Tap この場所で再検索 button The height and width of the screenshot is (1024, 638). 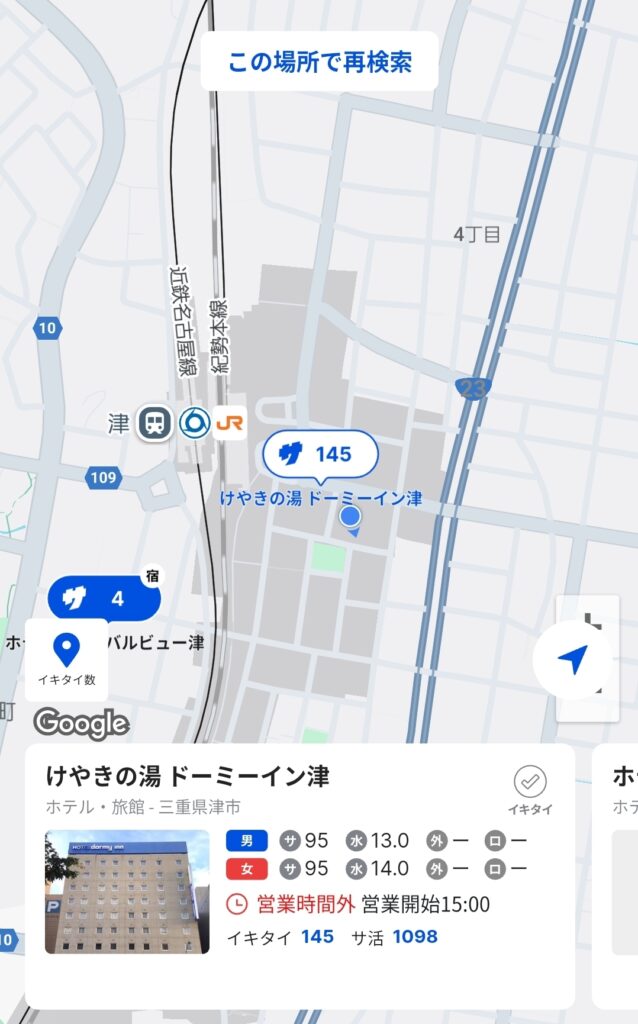coord(319,62)
